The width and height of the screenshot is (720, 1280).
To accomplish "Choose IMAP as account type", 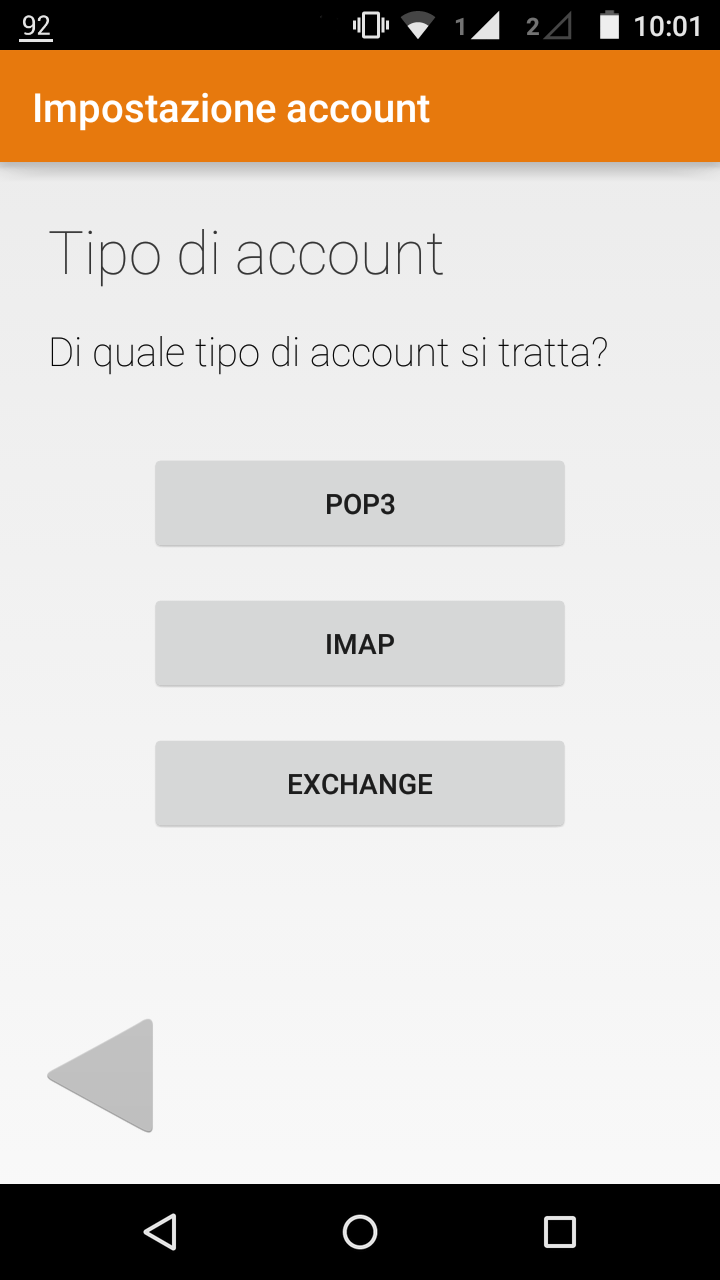I will coord(360,643).
